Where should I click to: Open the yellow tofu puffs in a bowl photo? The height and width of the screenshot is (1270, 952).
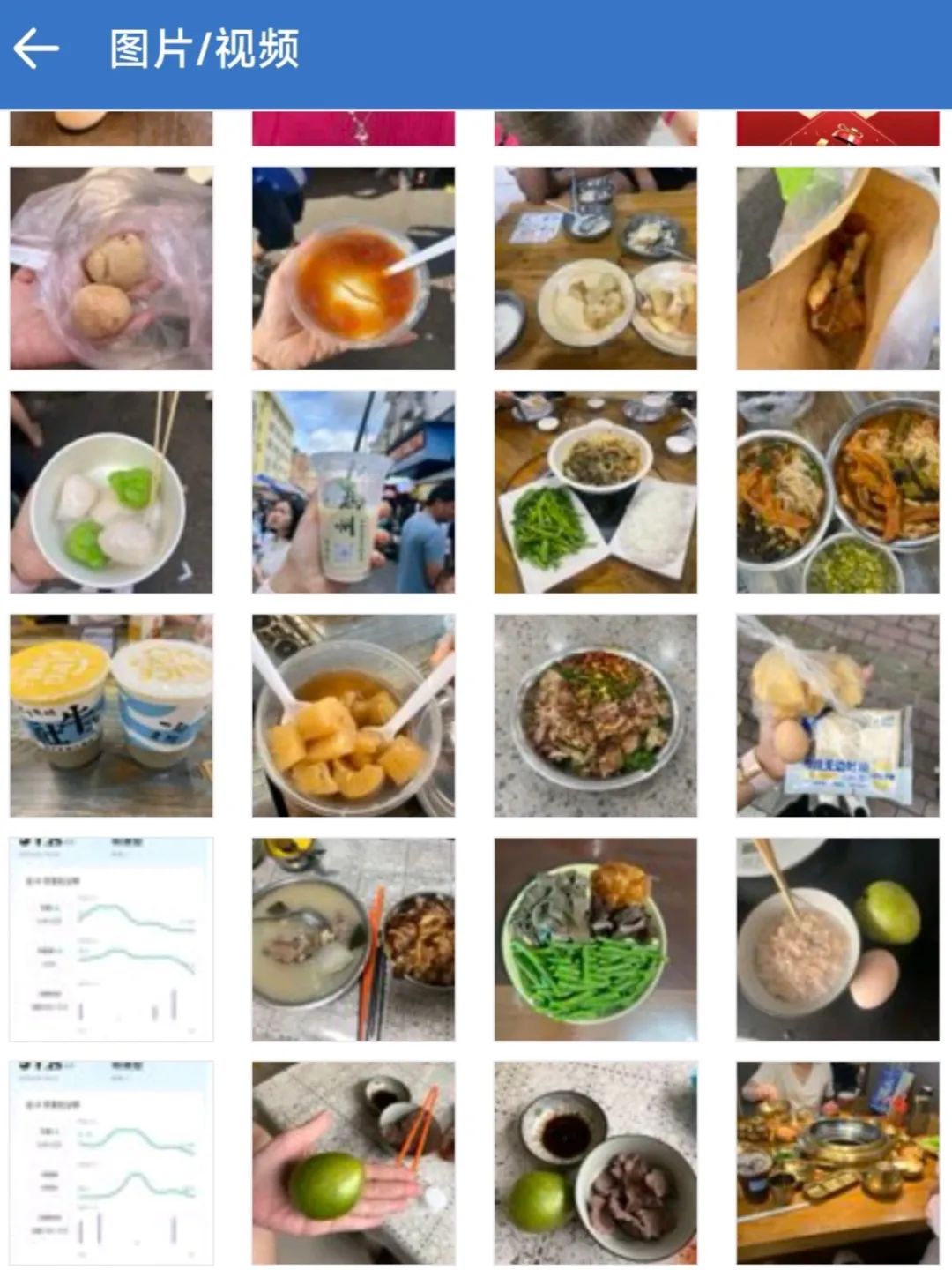pos(353,716)
